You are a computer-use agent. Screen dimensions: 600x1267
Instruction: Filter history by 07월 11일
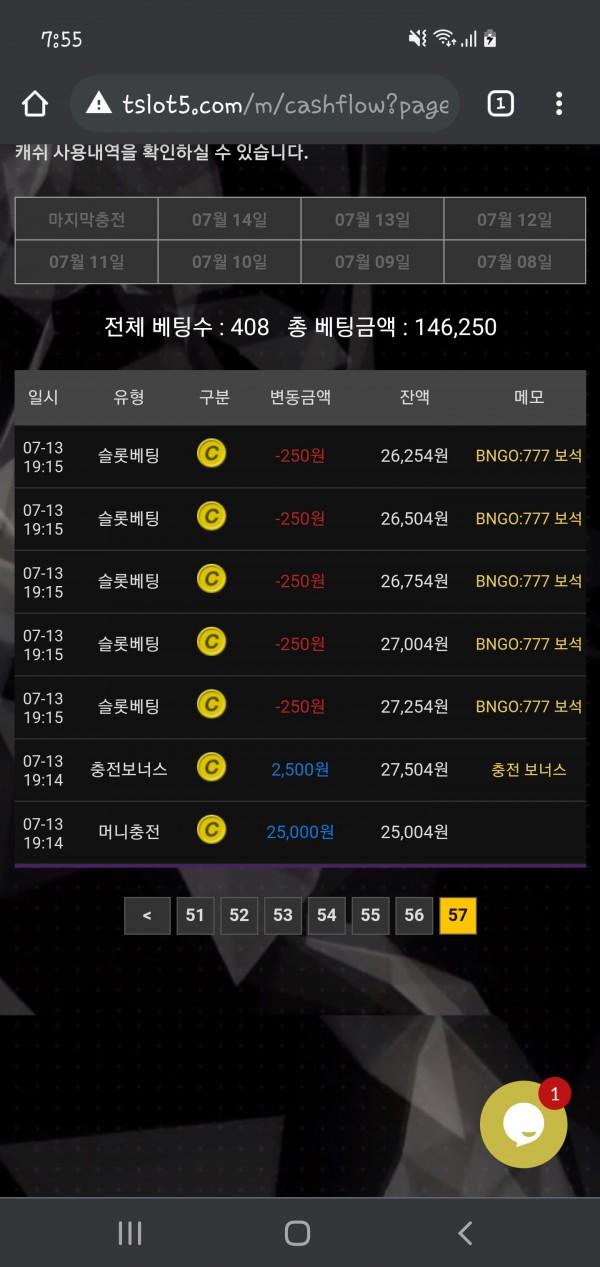click(86, 262)
